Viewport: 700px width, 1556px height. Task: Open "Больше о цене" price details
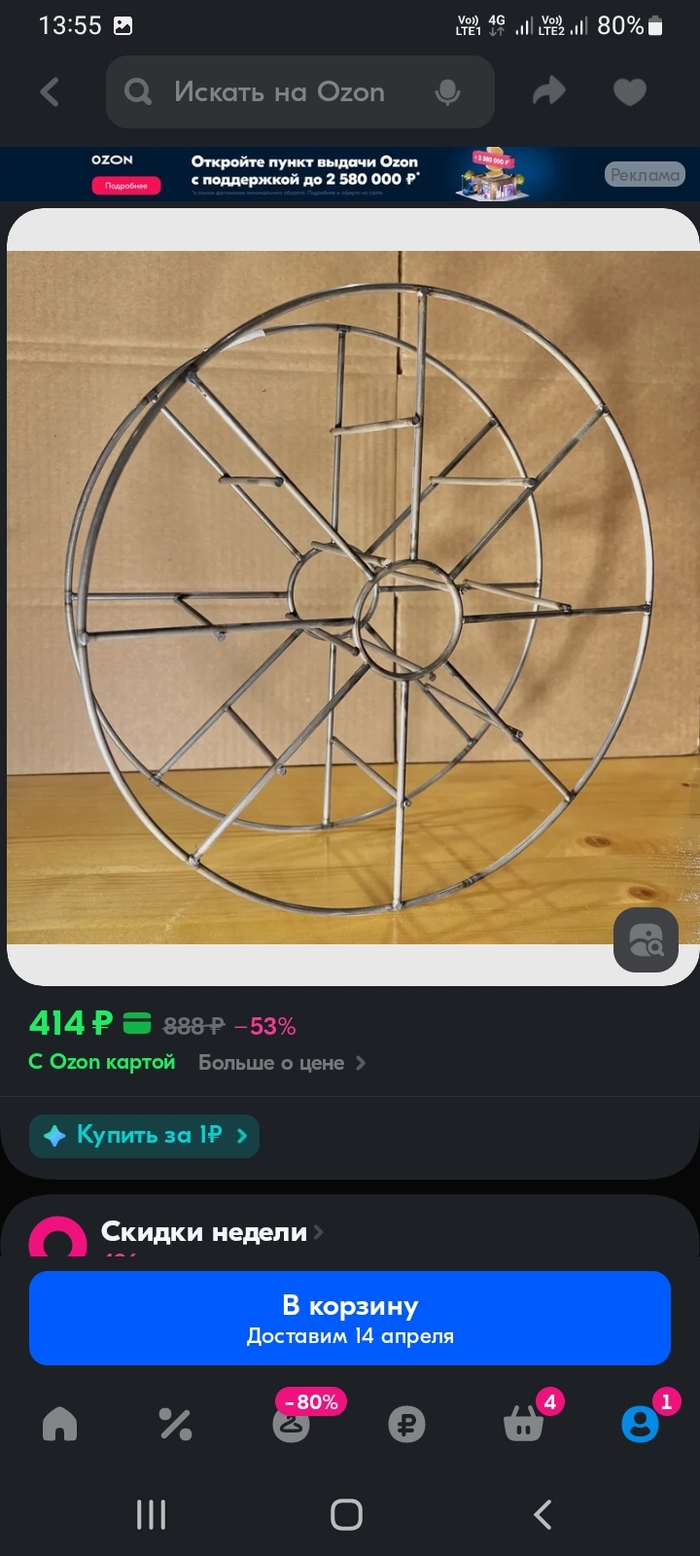[282, 1063]
